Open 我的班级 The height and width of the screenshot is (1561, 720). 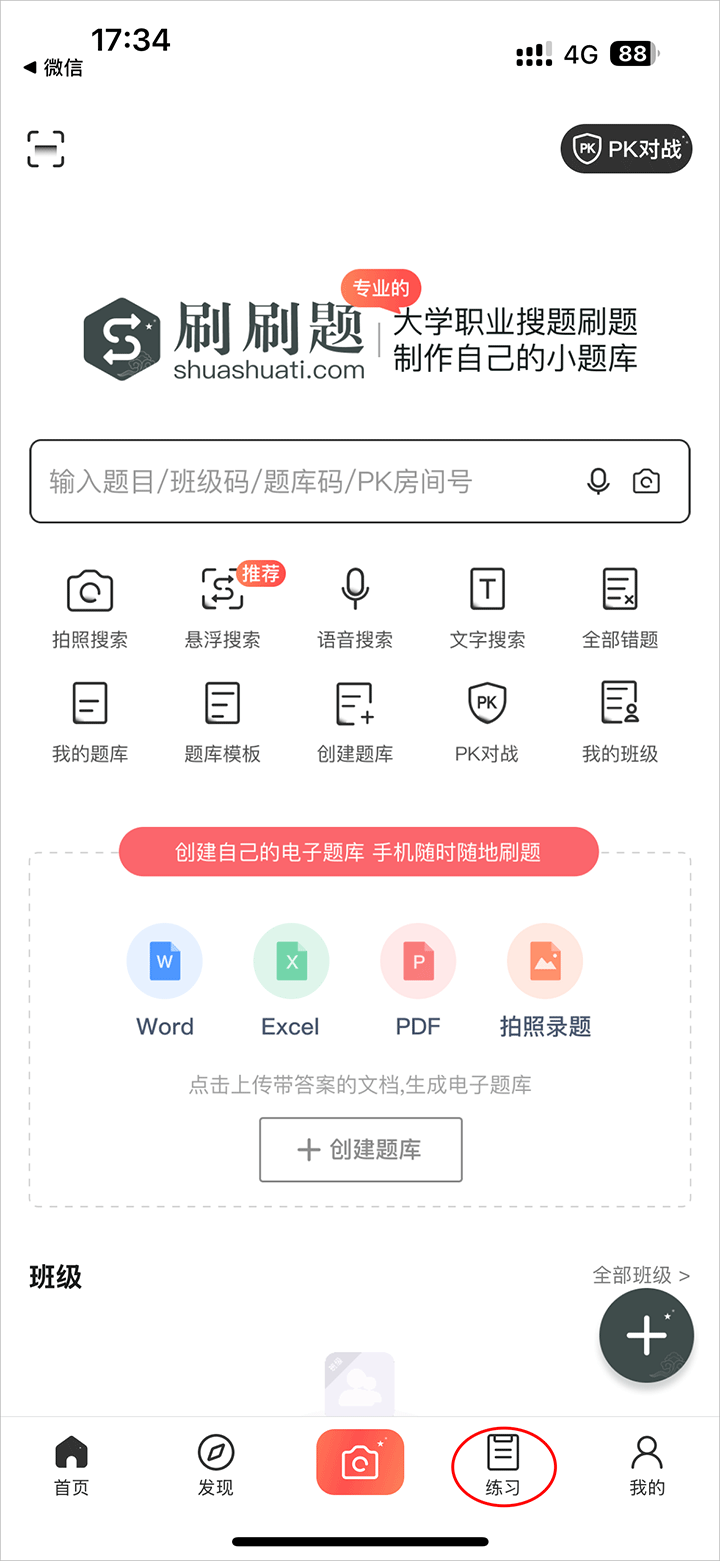click(620, 720)
